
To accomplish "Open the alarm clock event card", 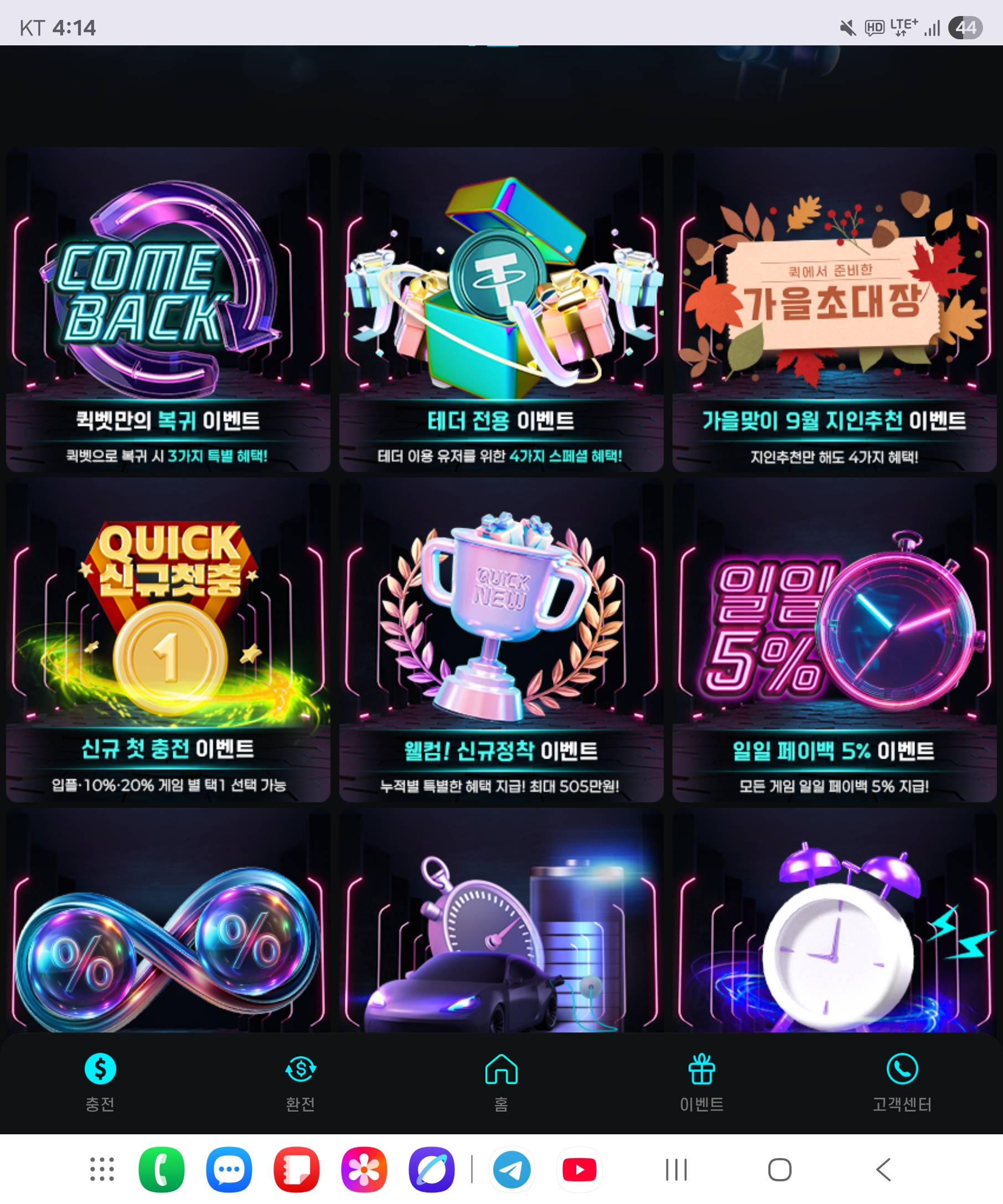I will click(x=834, y=929).
